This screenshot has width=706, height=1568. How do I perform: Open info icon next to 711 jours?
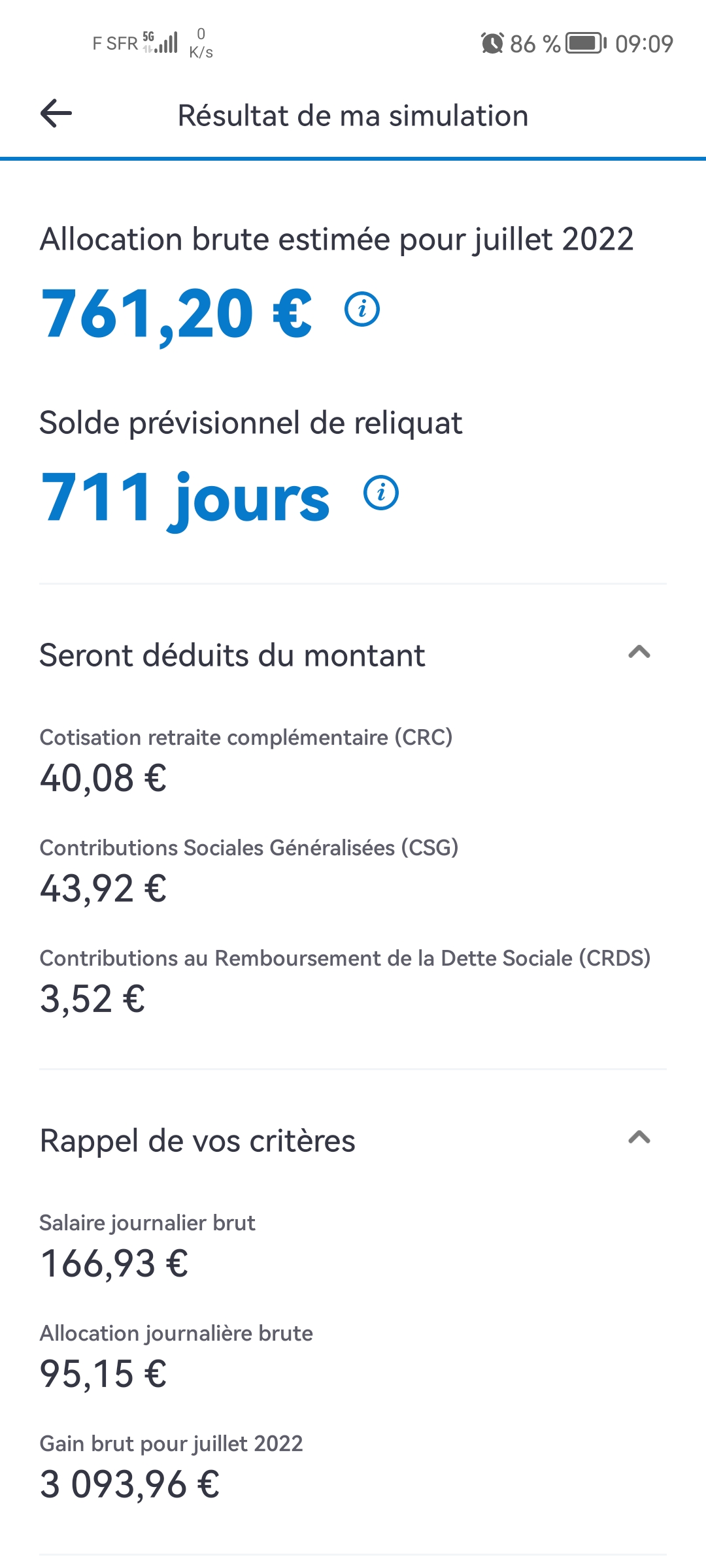(381, 493)
